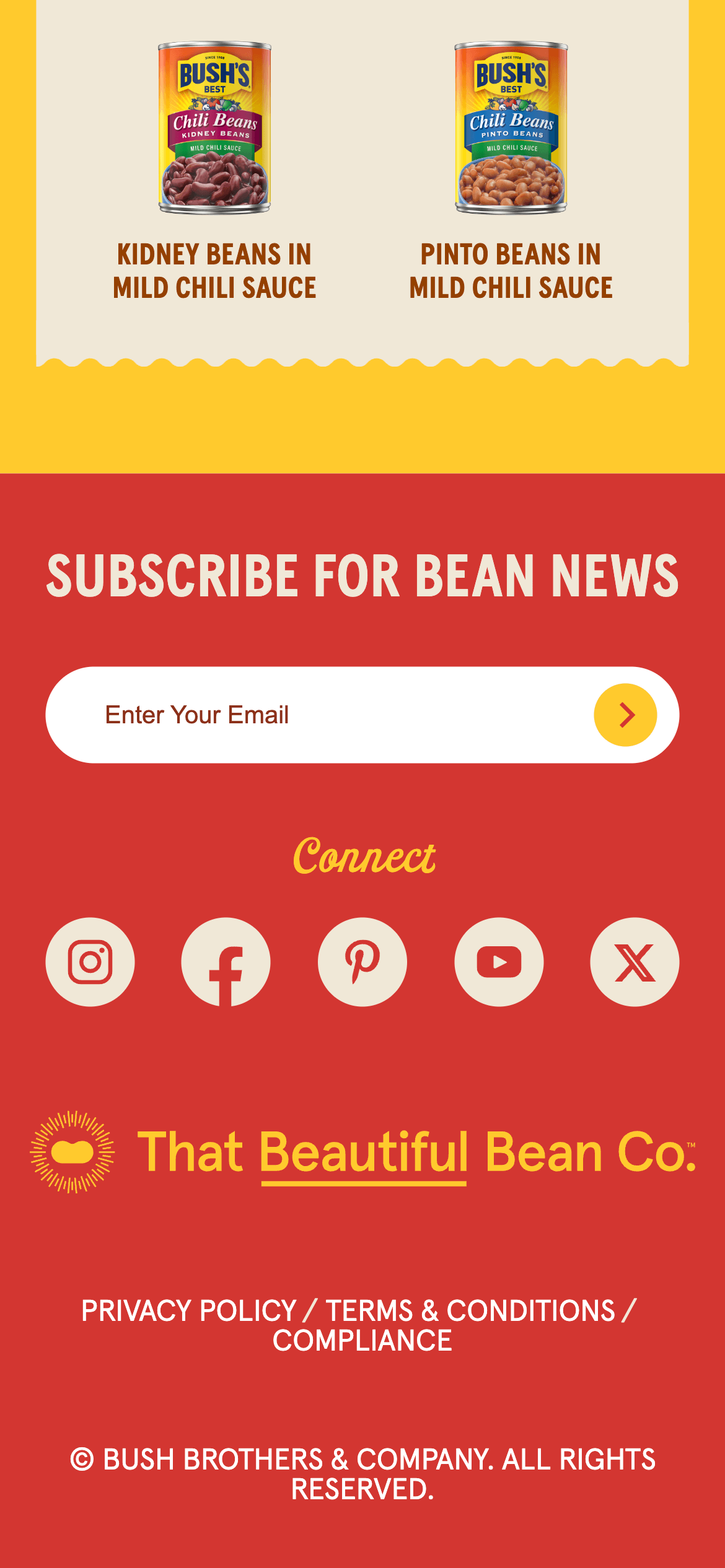Image resolution: width=725 pixels, height=1568 pixels.
Task: Open Bush's YouTube channel
Action: pos(499,962)
